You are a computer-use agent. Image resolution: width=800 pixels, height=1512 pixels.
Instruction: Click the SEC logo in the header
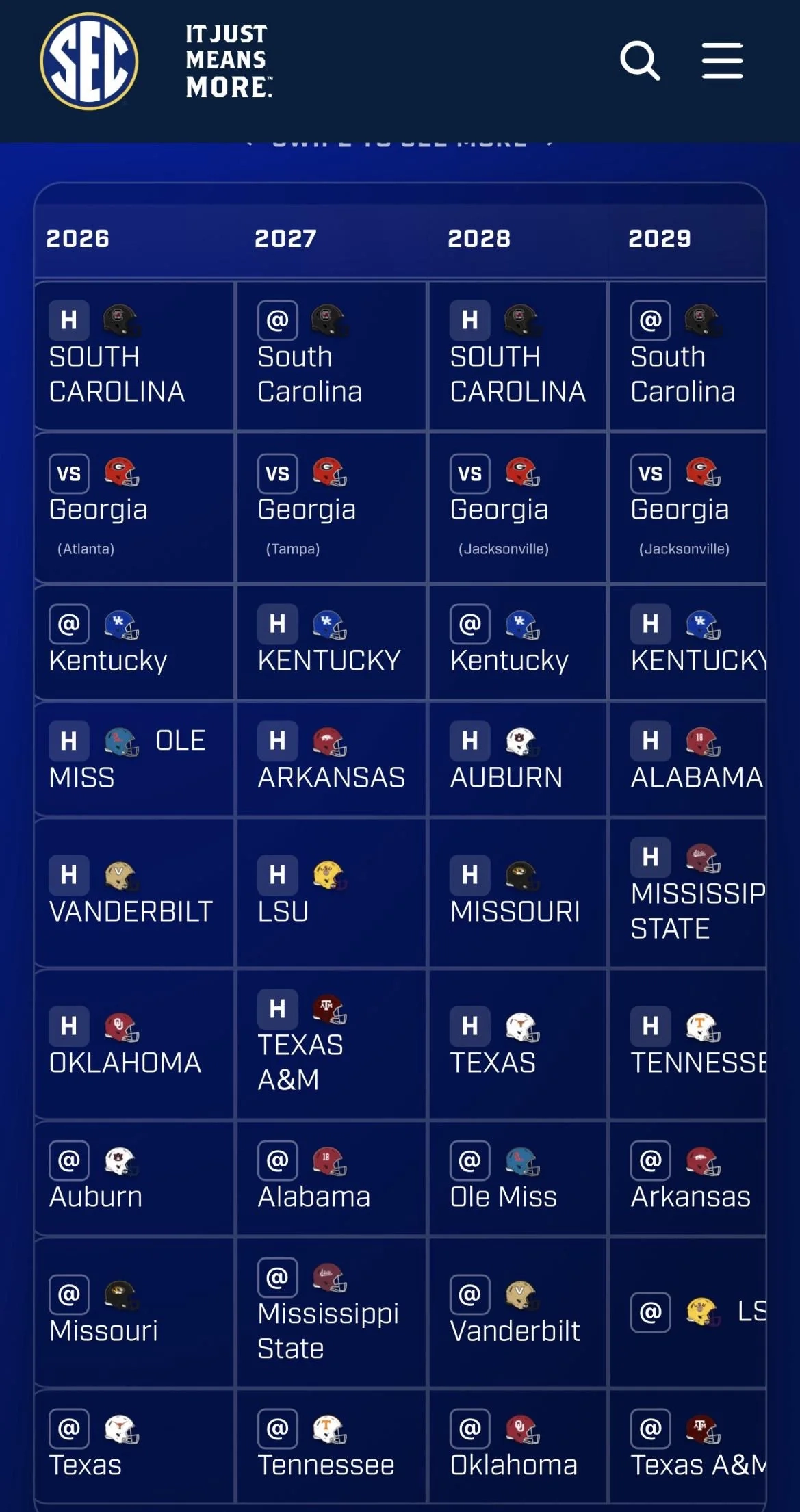(92, 60)
